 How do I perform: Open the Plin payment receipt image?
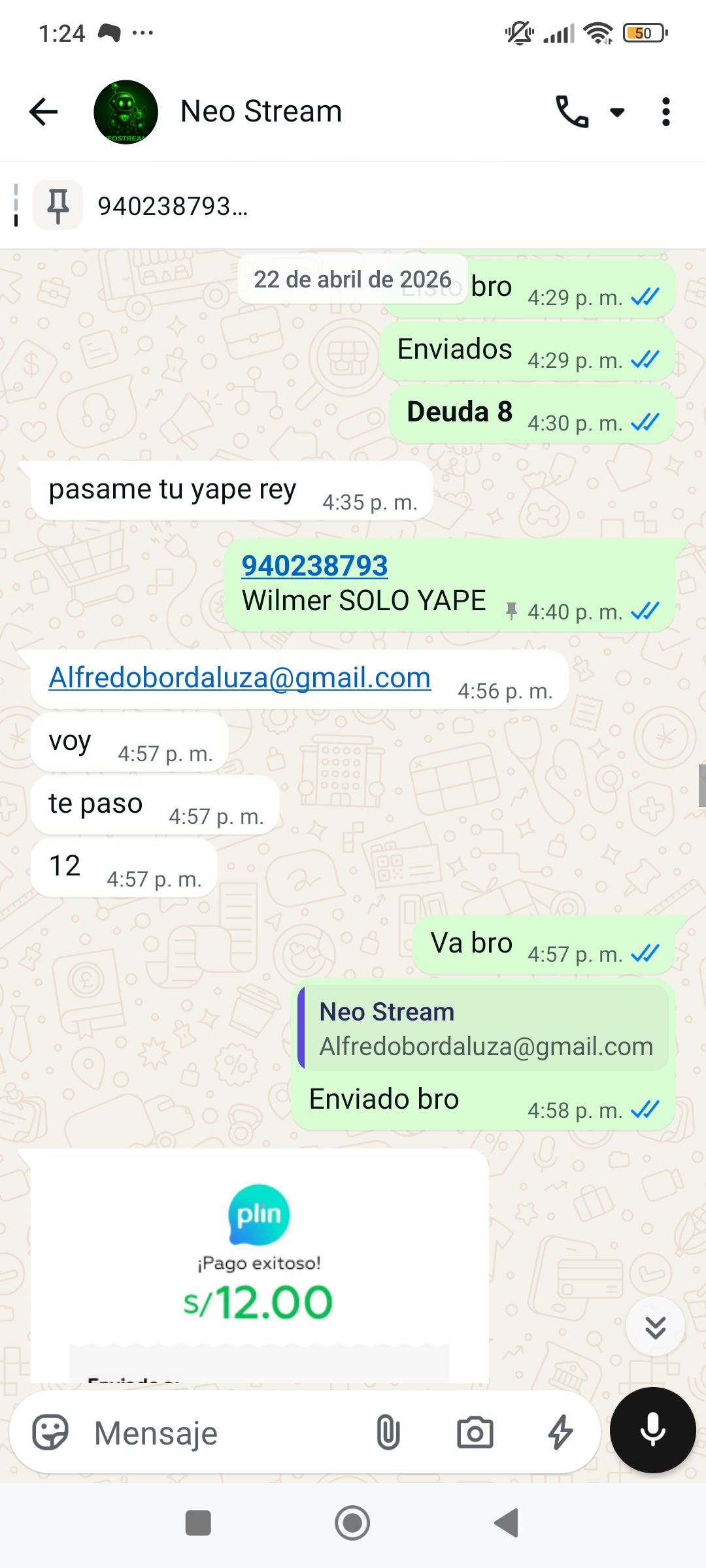260,1266
